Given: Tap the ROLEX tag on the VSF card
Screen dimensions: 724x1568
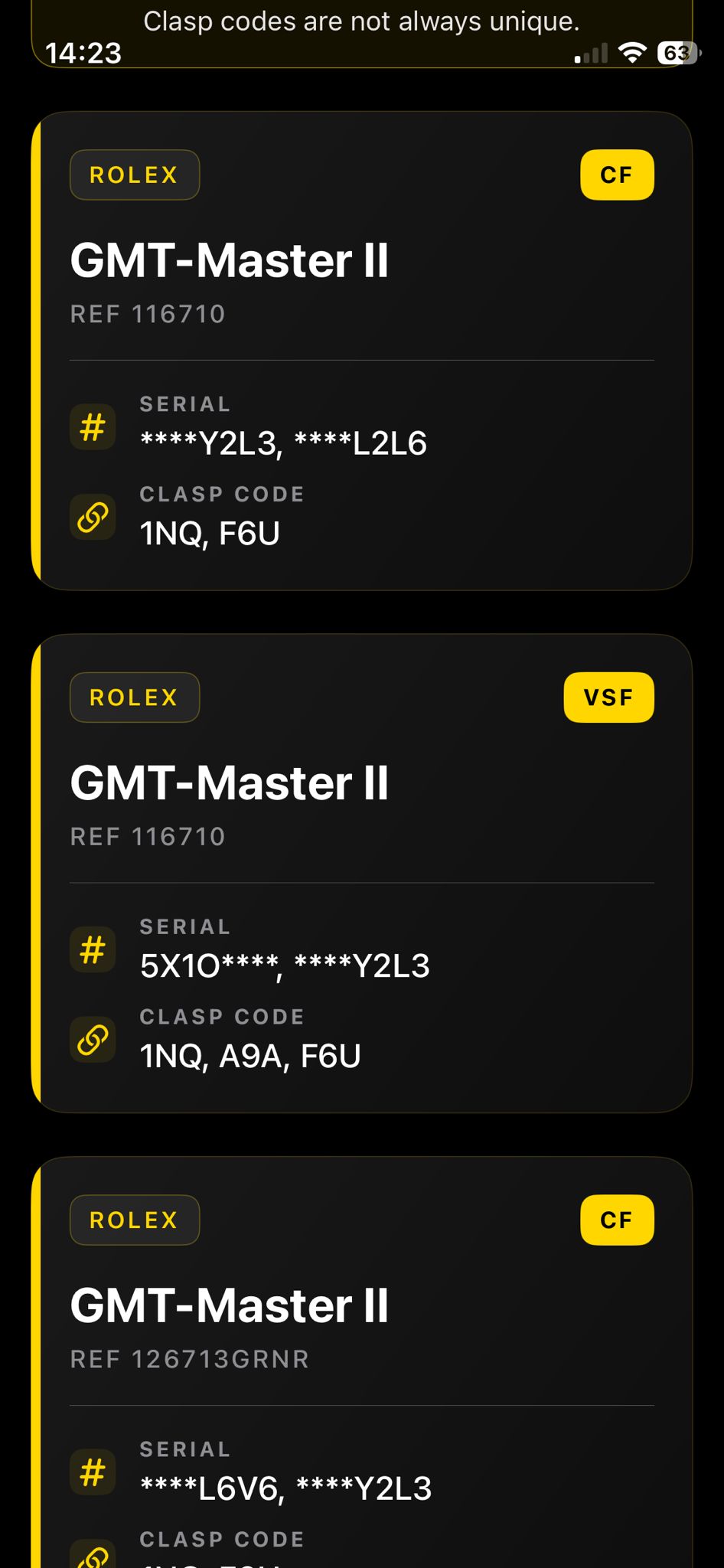Looking at the screenshot, I should [134, 697].
